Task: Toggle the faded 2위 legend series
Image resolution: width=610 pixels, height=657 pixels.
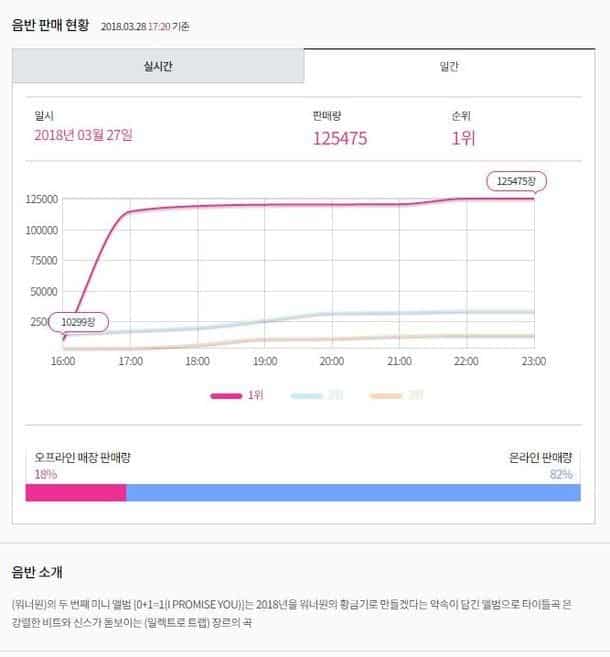Action: click(317, 395)
